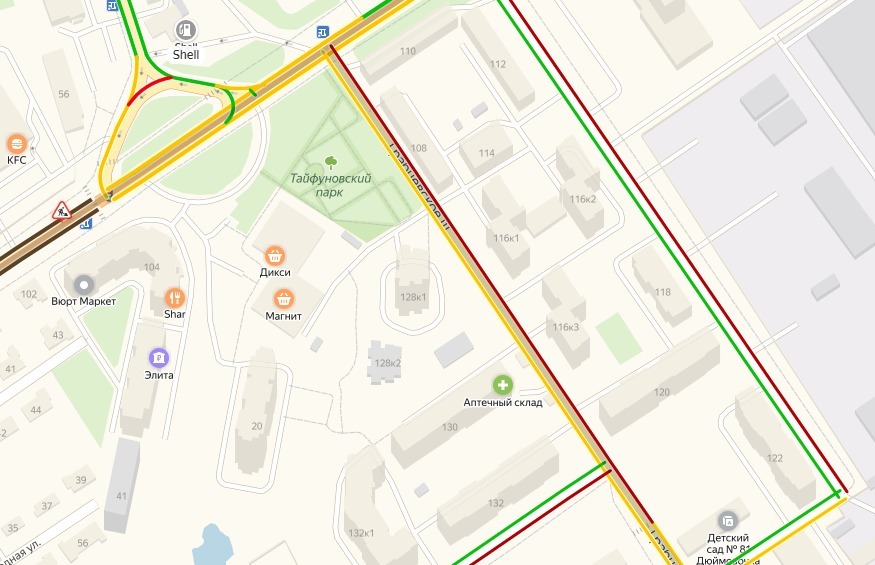The image size is (875, 565).
Task: Open the Аптечный склад pharmacy marker
Action: click(503, 385)
